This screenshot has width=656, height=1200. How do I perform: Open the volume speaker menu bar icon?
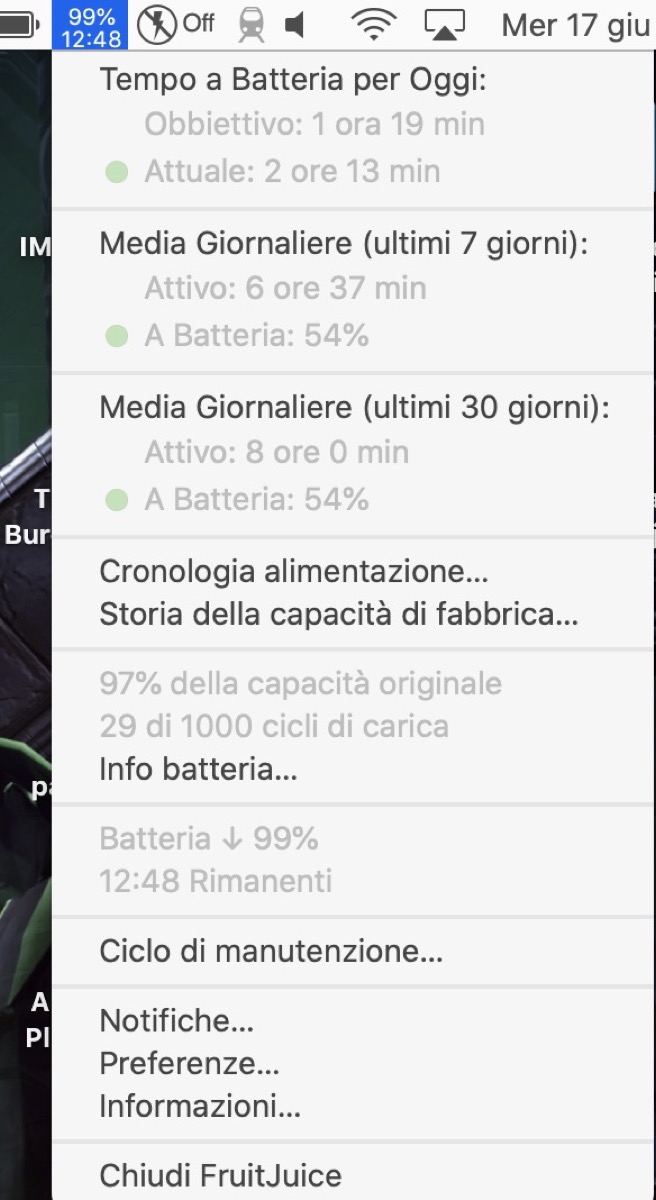click(295, 26)
